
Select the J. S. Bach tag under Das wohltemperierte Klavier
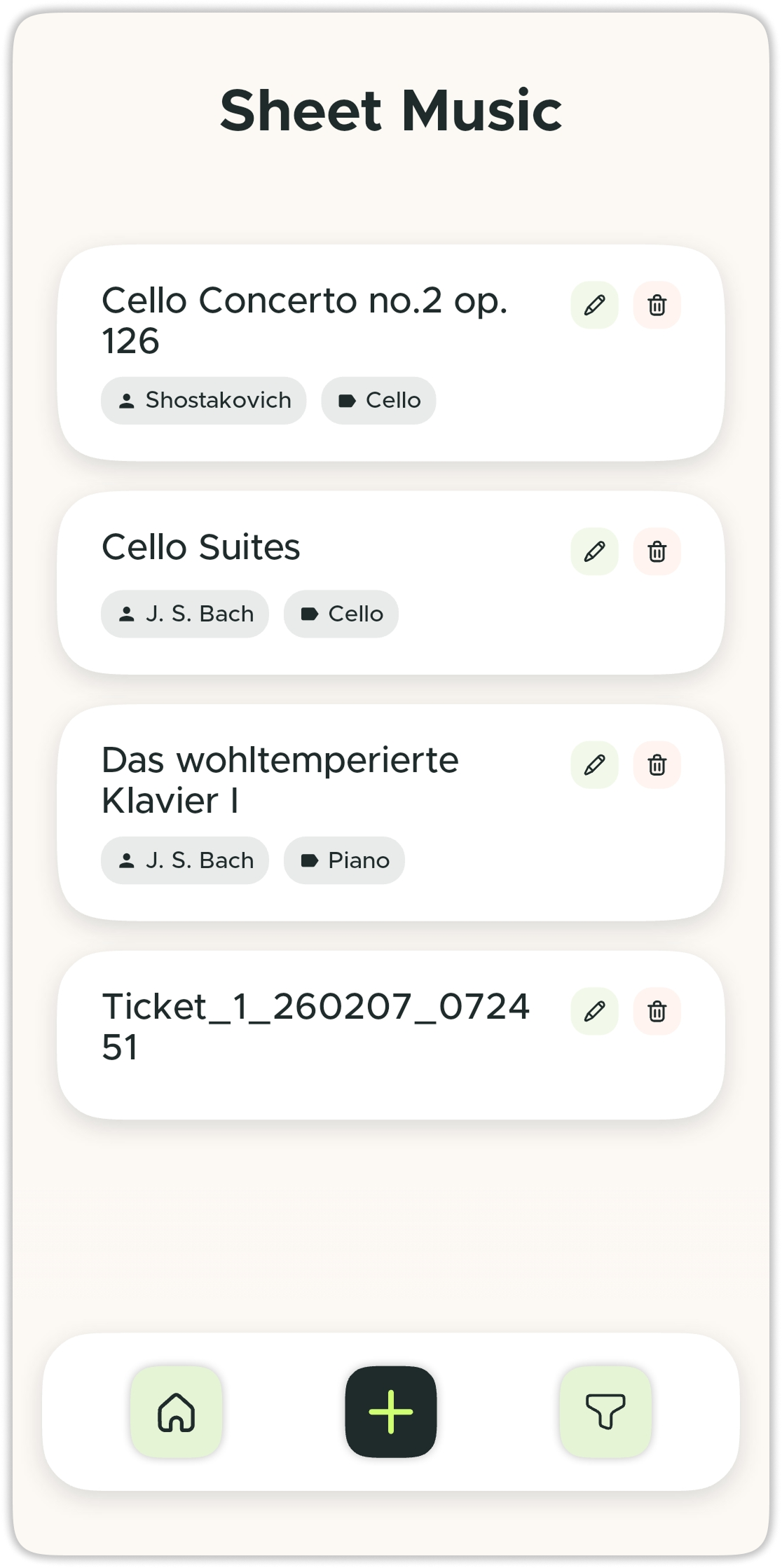[x=184, y=860]
